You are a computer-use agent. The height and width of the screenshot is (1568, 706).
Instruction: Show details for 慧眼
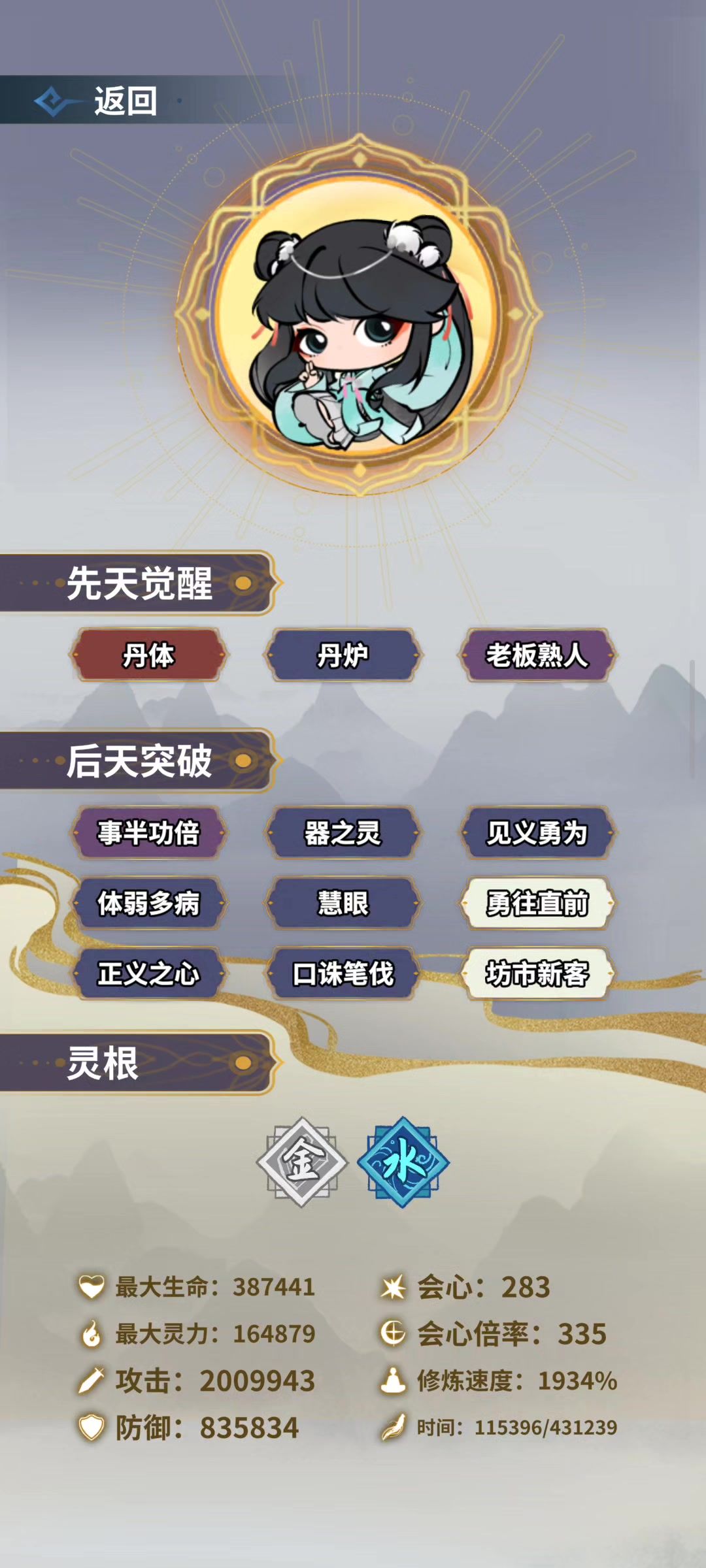tap(343, 903)
